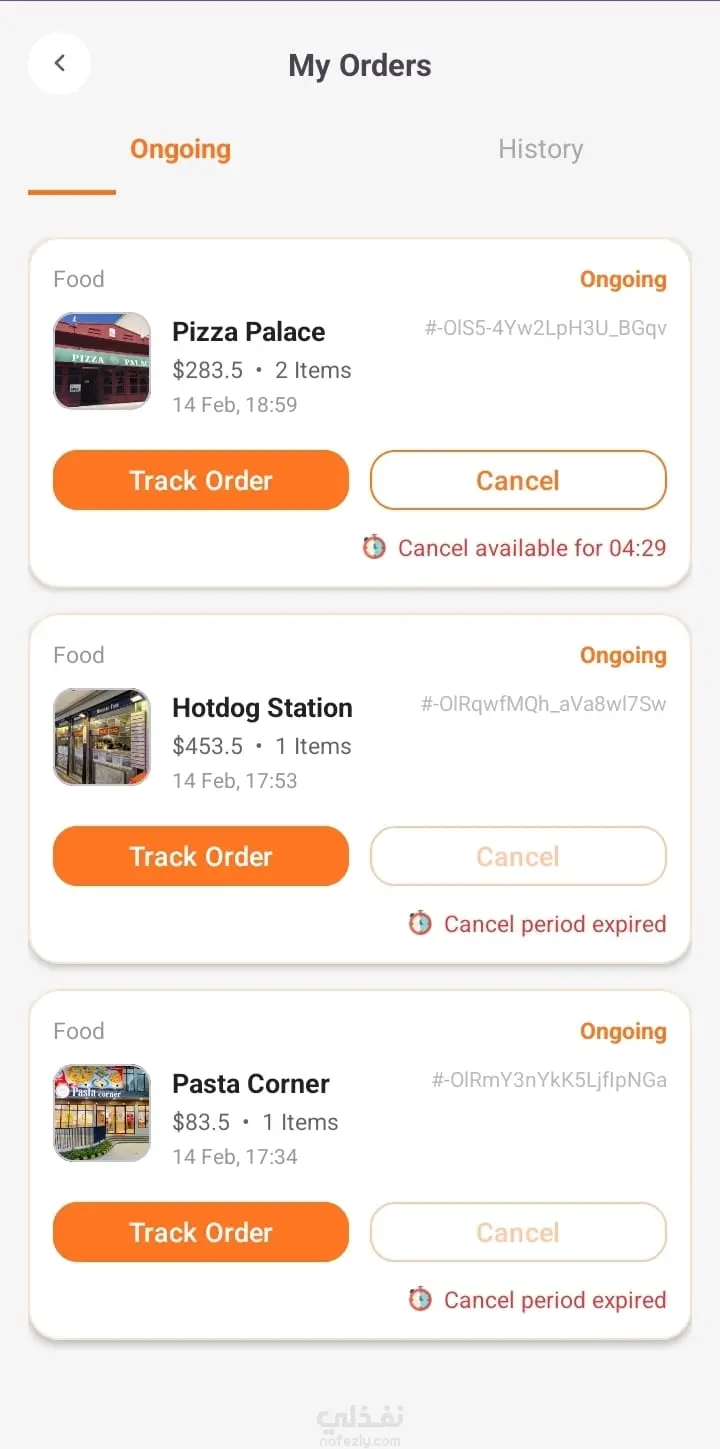The width and height of the screenshot is (720, 1449).
Task: Track the Pasta Corner order
Action: point(201,1232)
